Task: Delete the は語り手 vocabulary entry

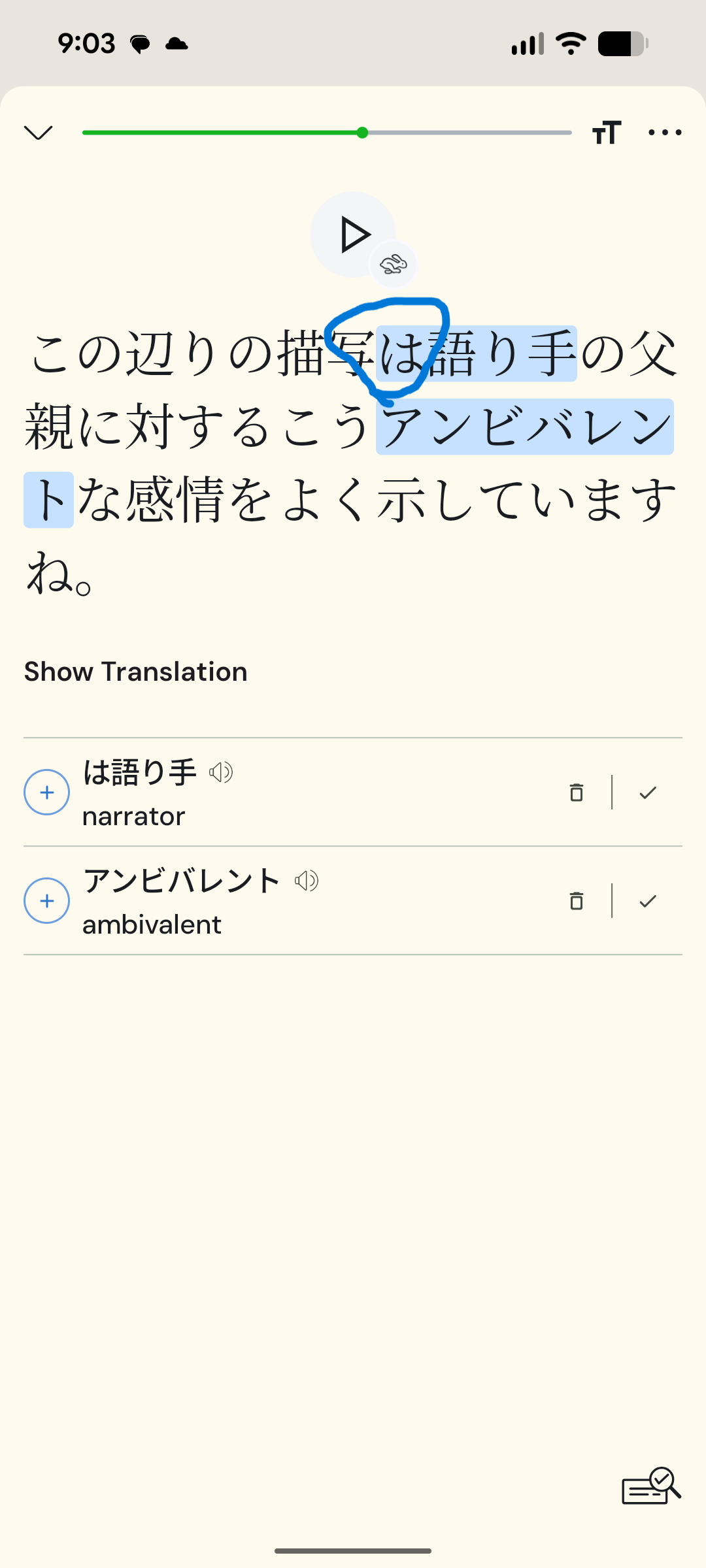Action: click(576, 792)
